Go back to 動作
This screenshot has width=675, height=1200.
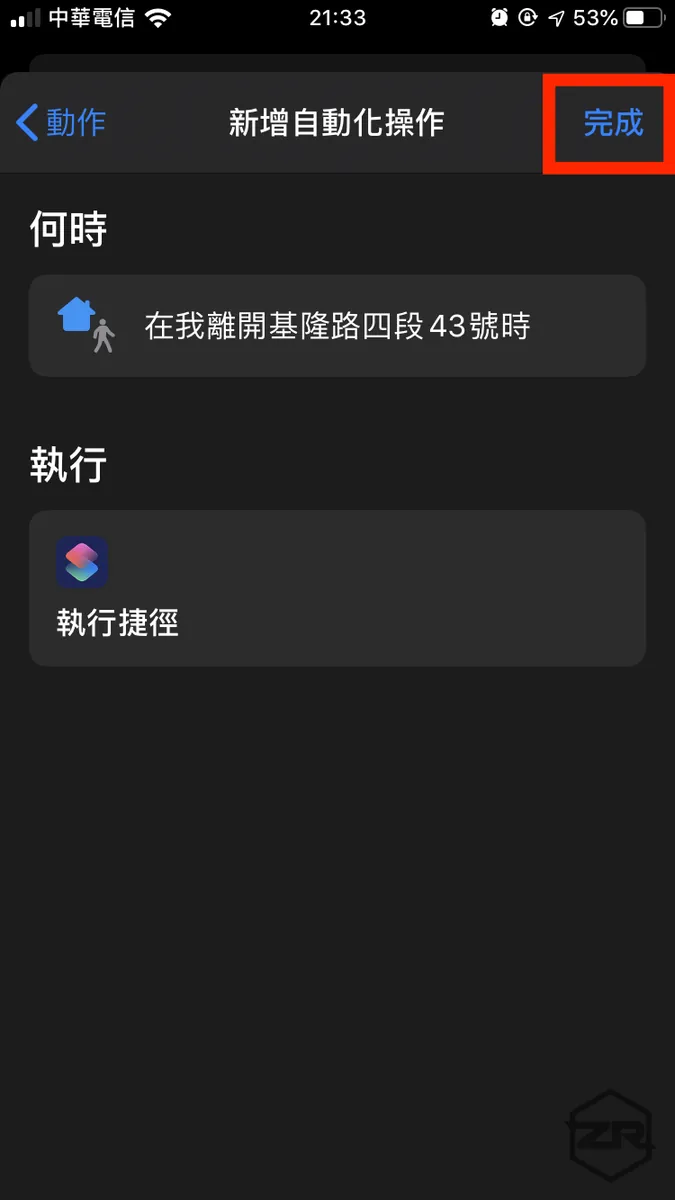(x=62, y=123)
